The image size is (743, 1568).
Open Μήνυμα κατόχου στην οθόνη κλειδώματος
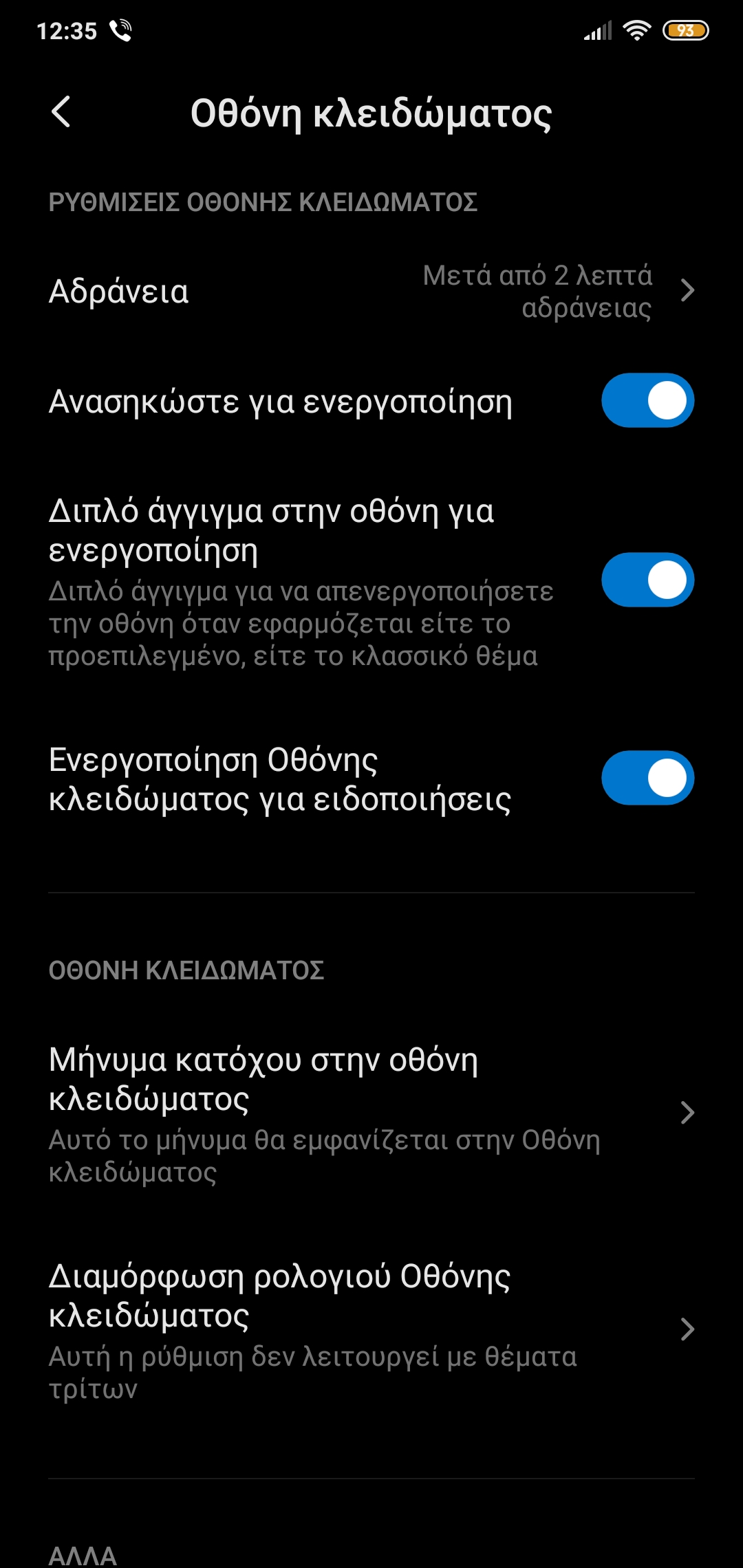pos(371,1113)
